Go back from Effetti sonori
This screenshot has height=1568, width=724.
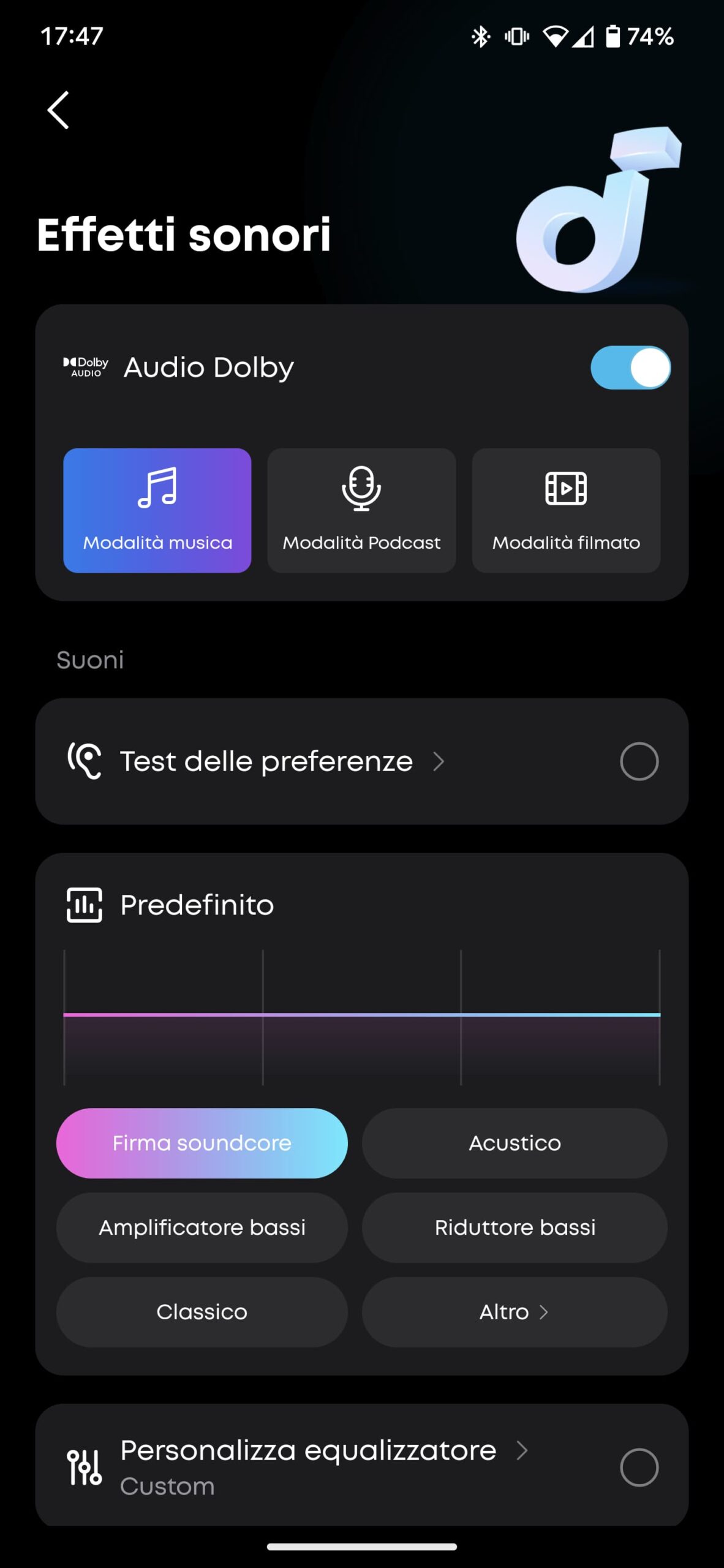(59, 110)
